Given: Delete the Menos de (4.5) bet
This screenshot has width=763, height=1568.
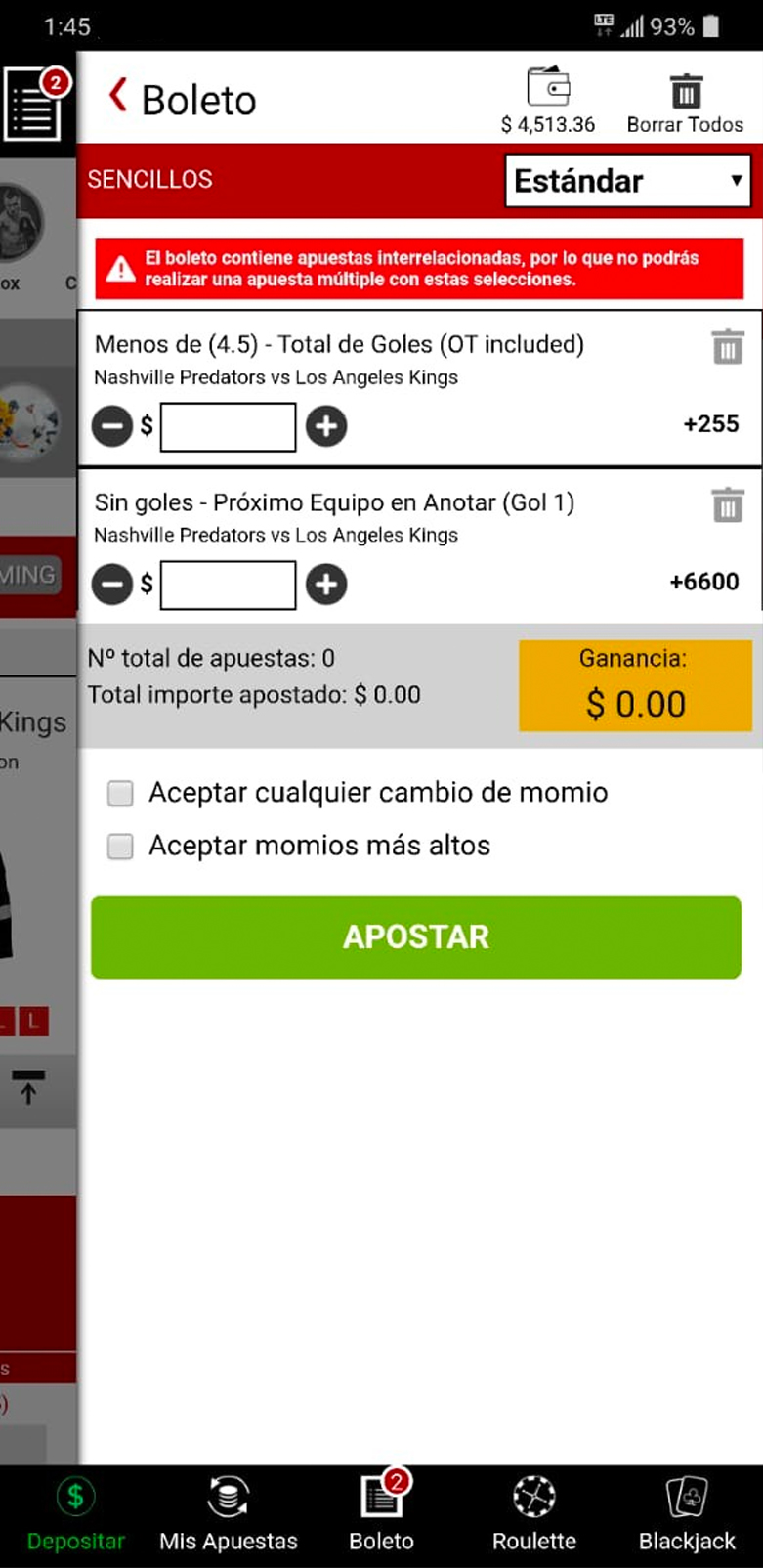Looking at the screenshot, I should tap(728, 346).
